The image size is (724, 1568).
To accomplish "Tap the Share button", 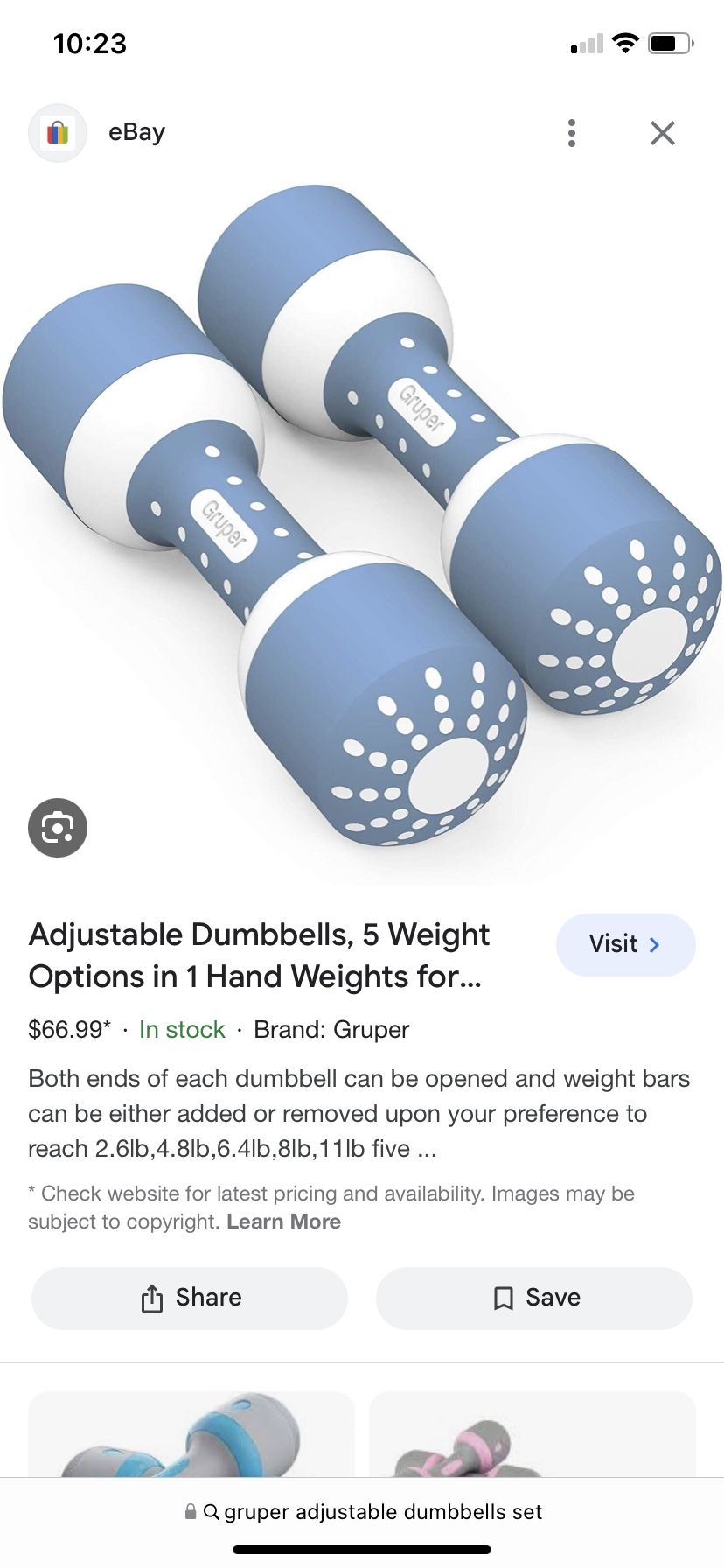I will point(189,1298).
